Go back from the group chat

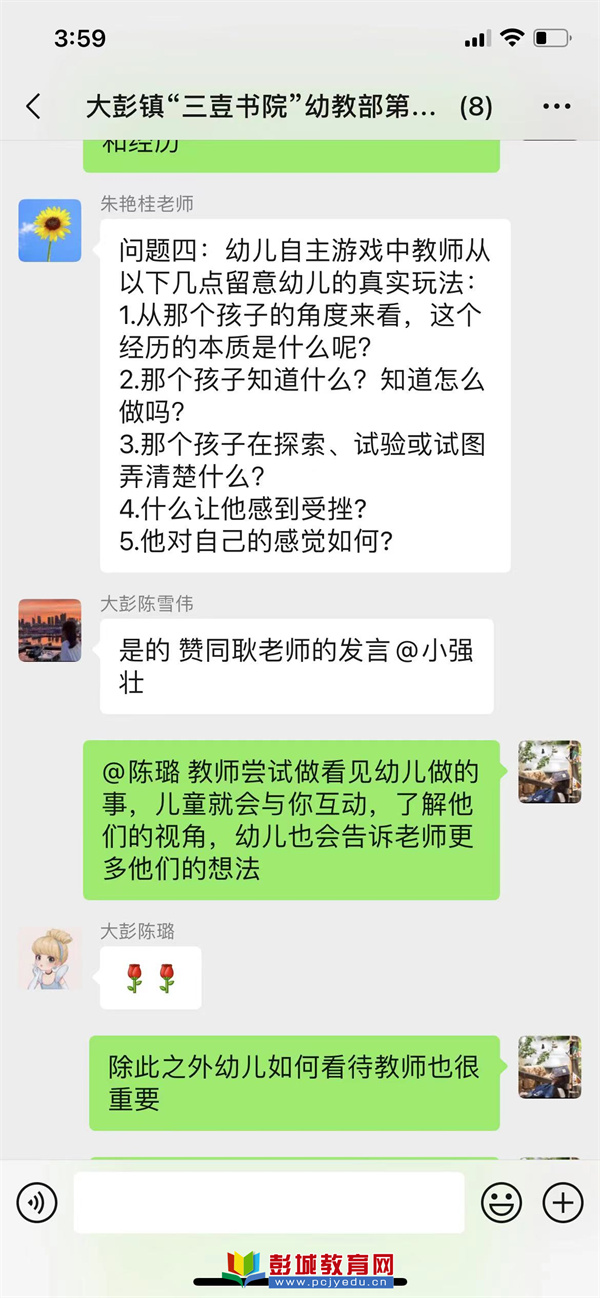(33, 107)
